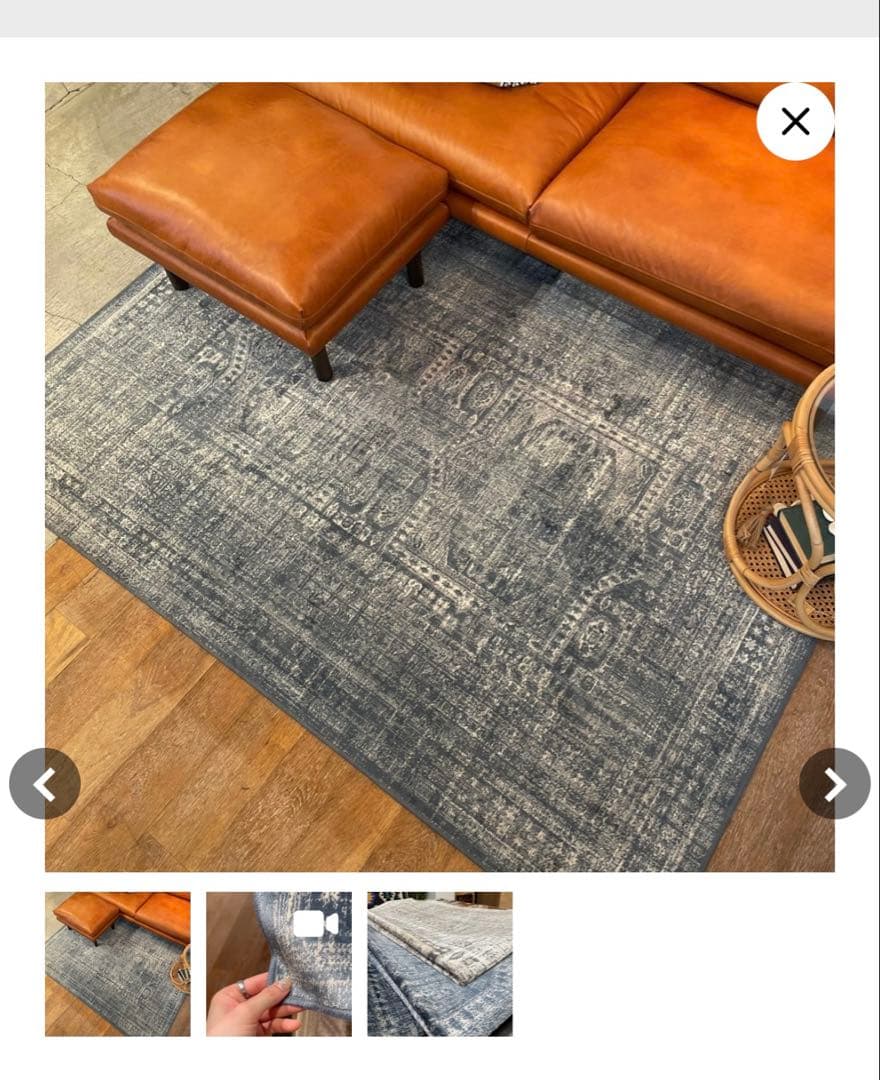The width and height of the screenshot is (880, 1080).
Task: Go to the previous product image
Action: (x=45, y=784)
